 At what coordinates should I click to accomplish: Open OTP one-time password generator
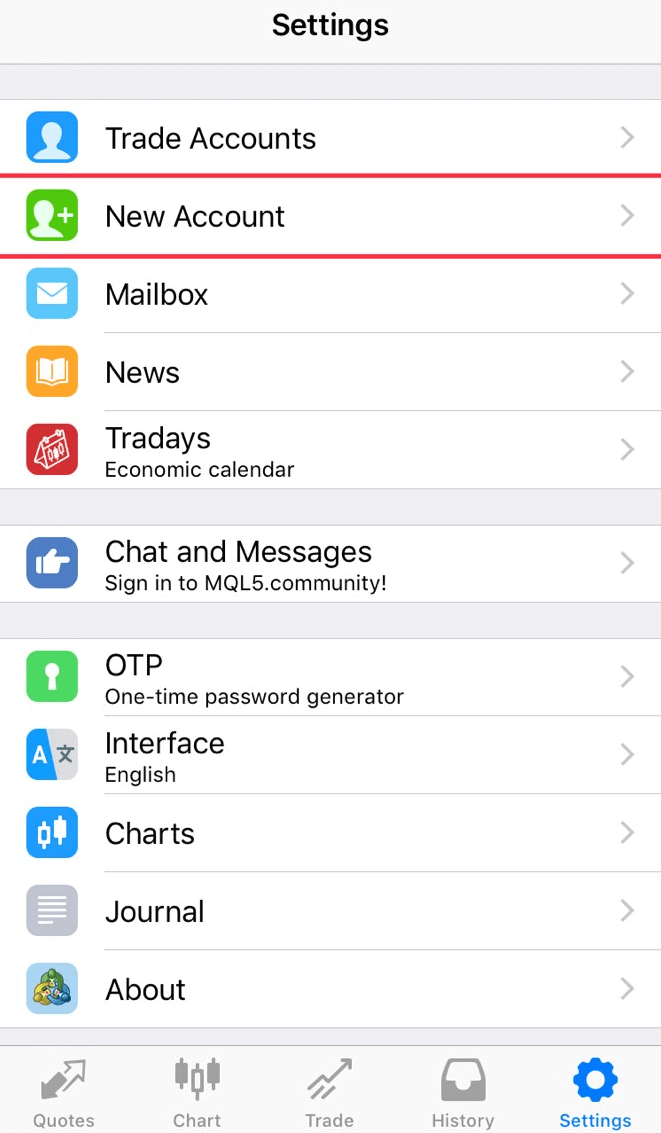[330, 677]
